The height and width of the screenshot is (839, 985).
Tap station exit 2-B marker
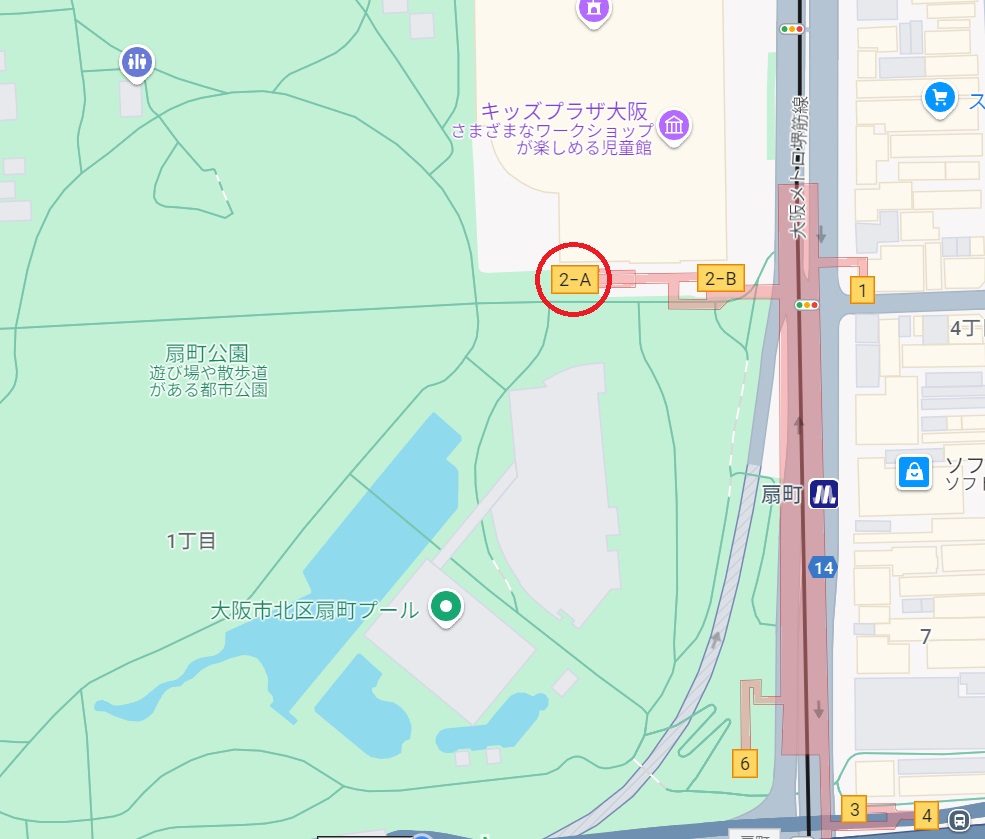(x=720, y=279)
